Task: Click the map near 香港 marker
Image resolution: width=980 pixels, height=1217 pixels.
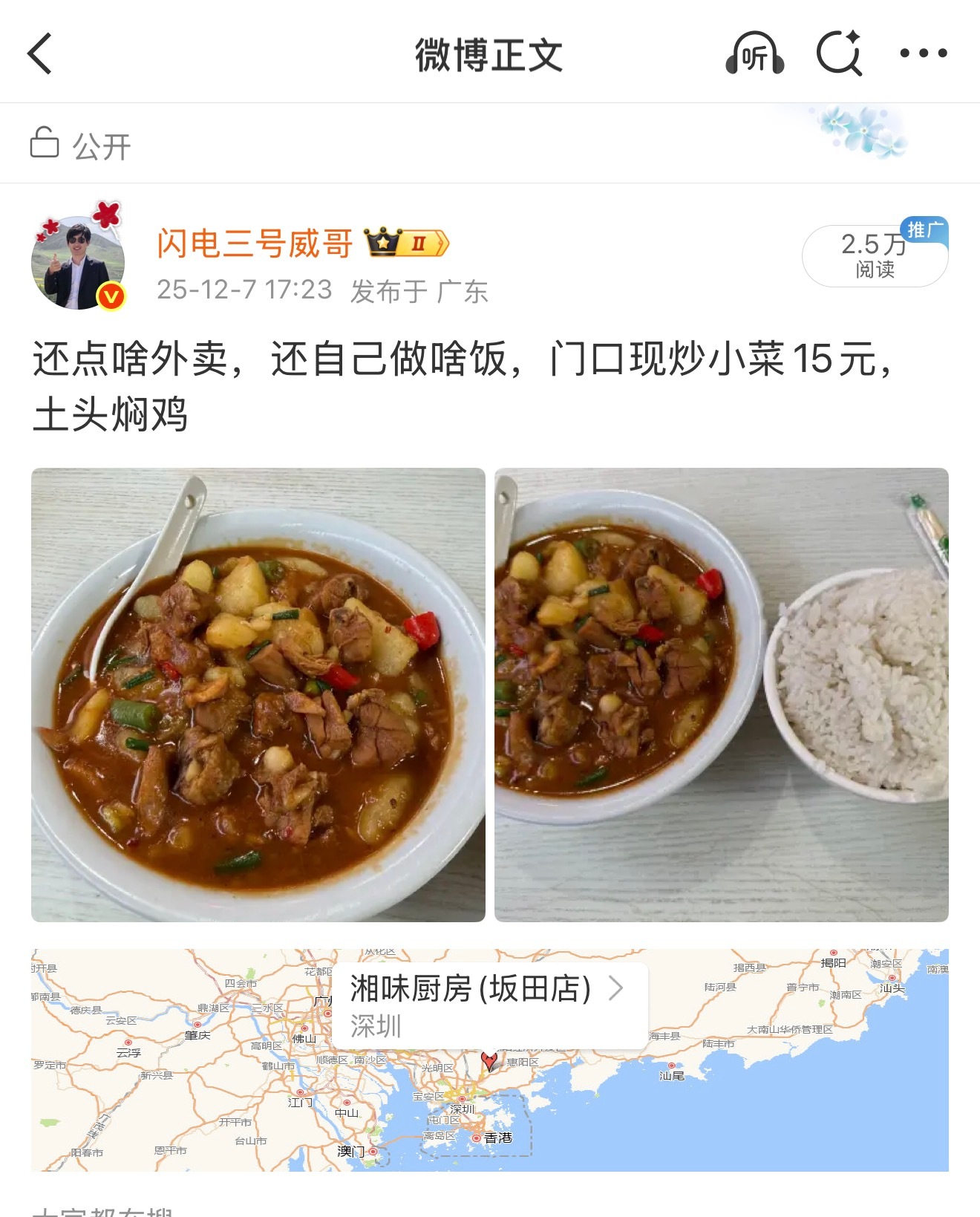Action: pyautogui.click(x=497, y=1138)
